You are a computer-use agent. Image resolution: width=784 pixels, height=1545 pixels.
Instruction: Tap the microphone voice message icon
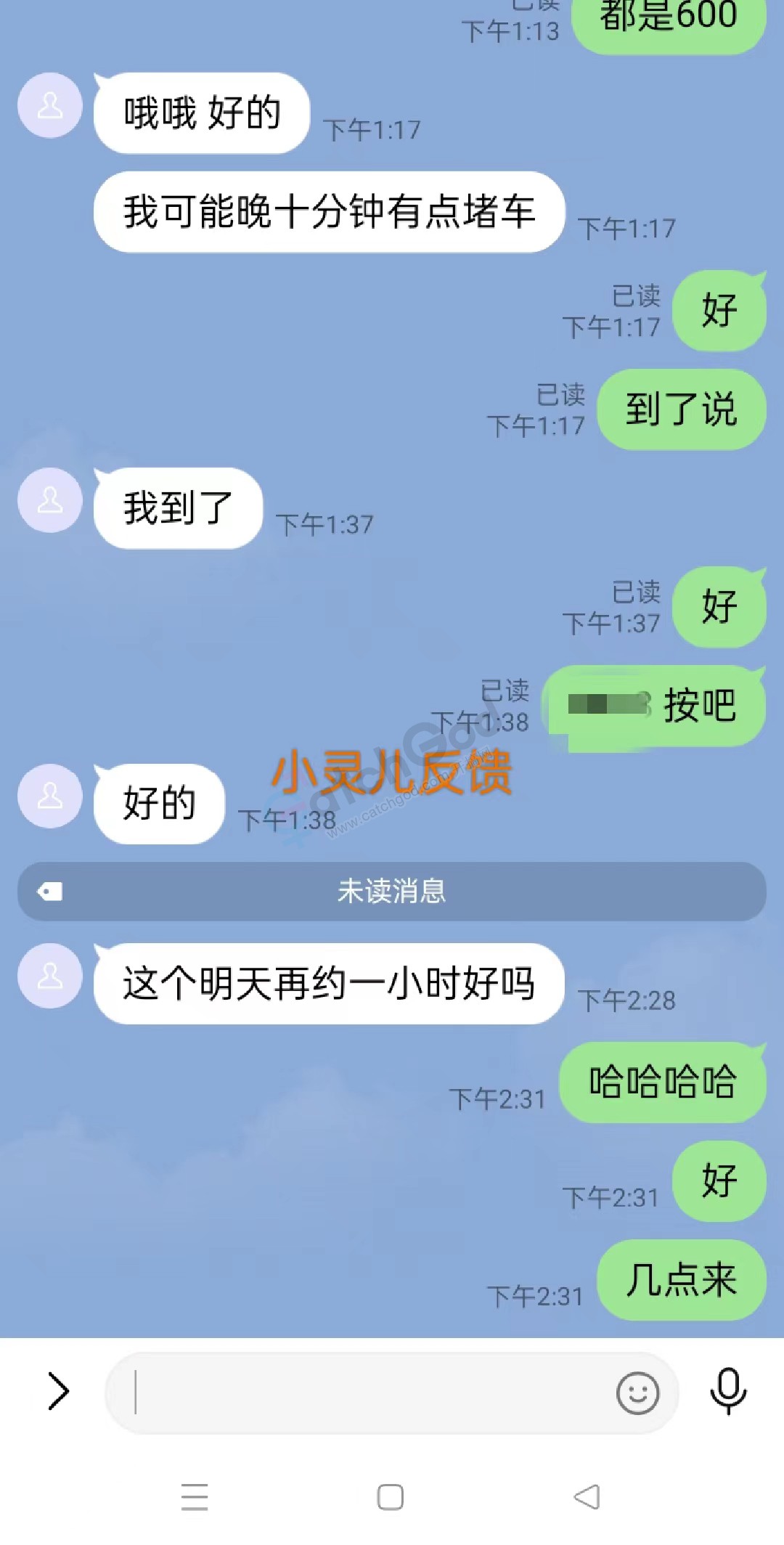click(728, 1391)
